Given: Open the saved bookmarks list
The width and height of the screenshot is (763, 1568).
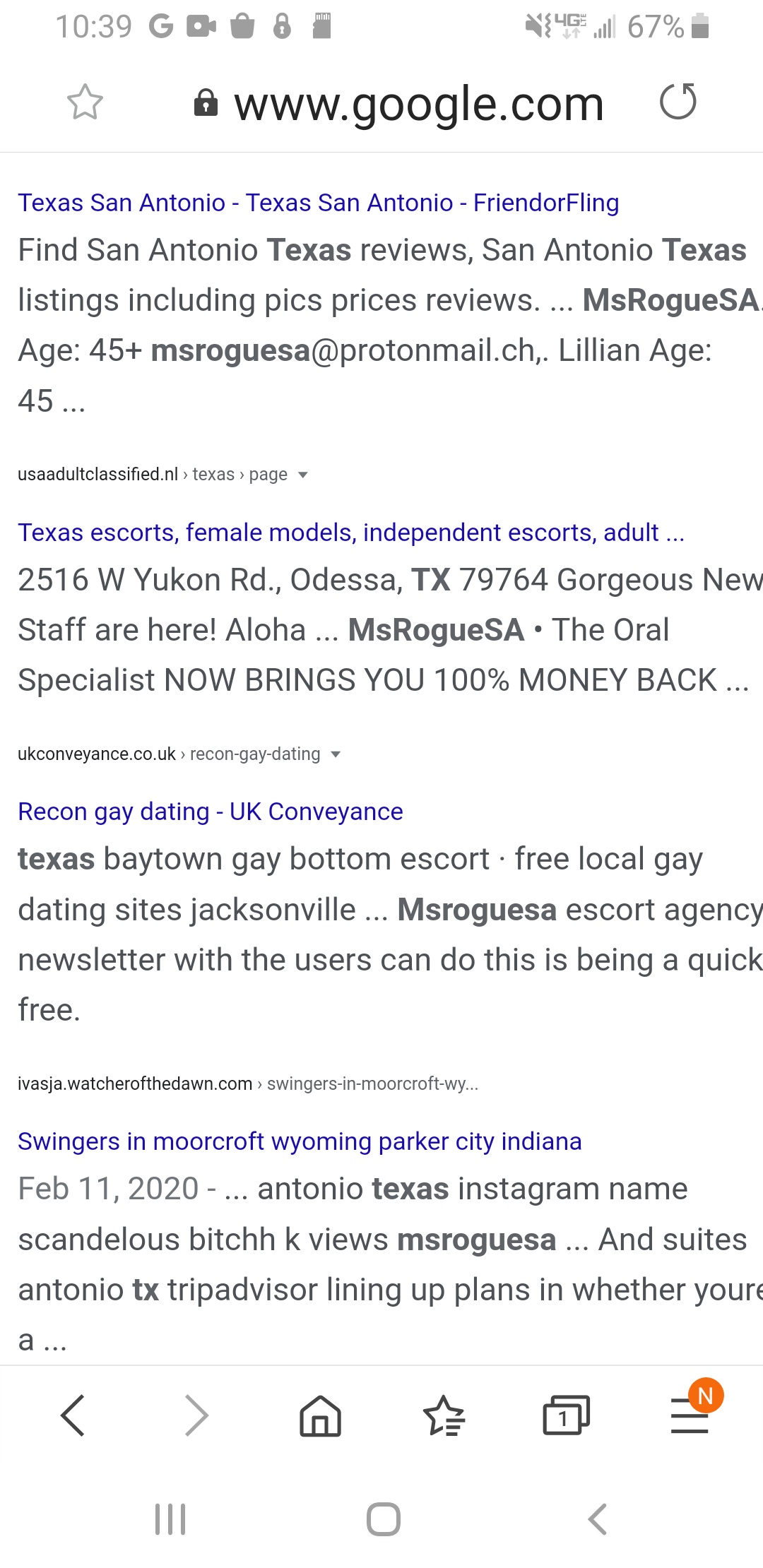Looking at the screenshot, I should [x=444, y=1415].
